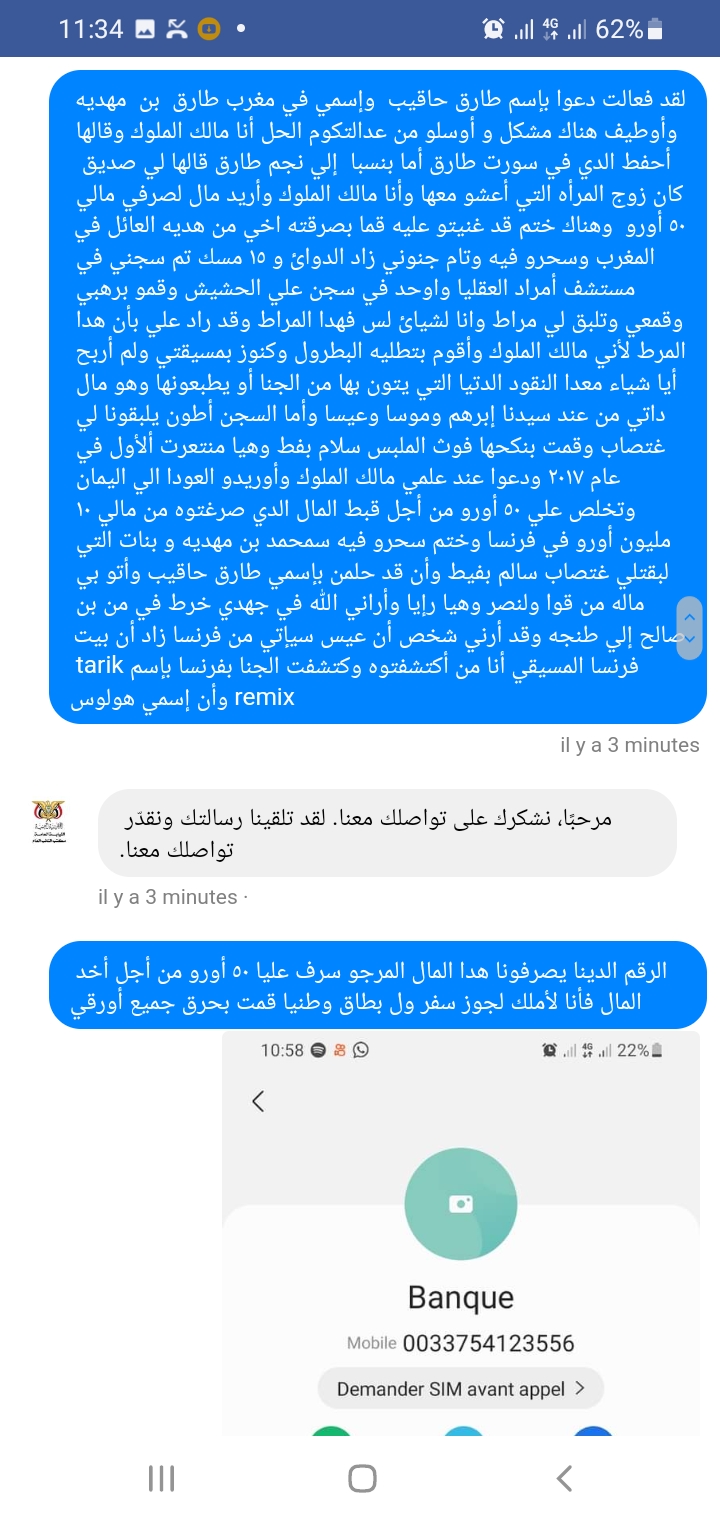The image size is (720, 1520).
Task: Open the sender's profile avatar
Action: pyautogui.click(x=49, y=820)
